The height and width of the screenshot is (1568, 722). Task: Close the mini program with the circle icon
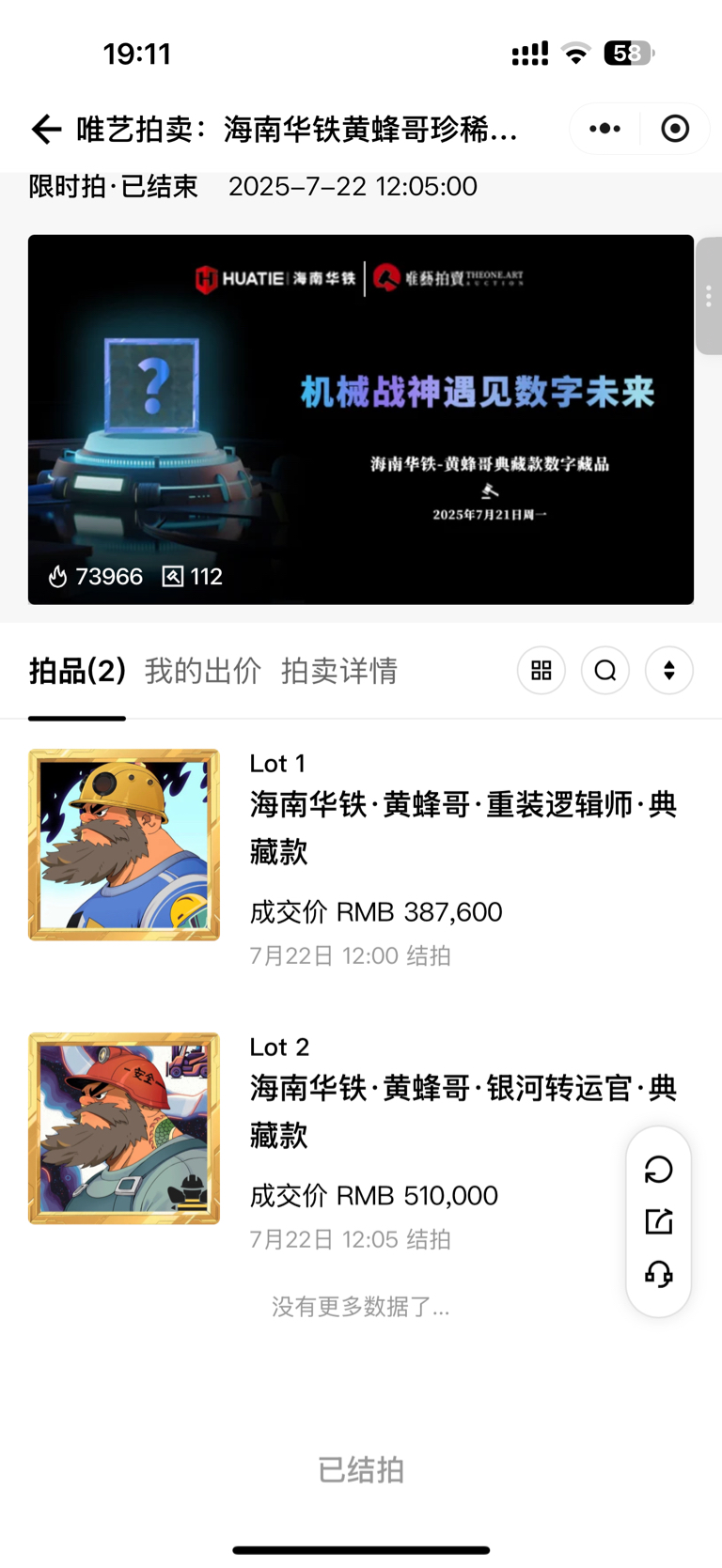click(675, 129)
